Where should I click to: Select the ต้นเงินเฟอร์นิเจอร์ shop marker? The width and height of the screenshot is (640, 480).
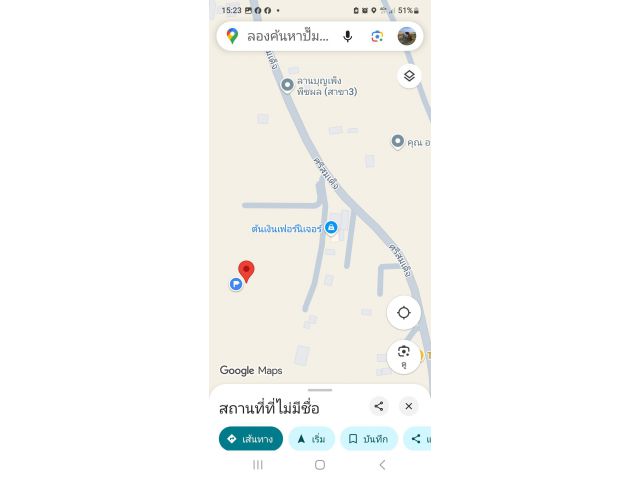point(331,228)
